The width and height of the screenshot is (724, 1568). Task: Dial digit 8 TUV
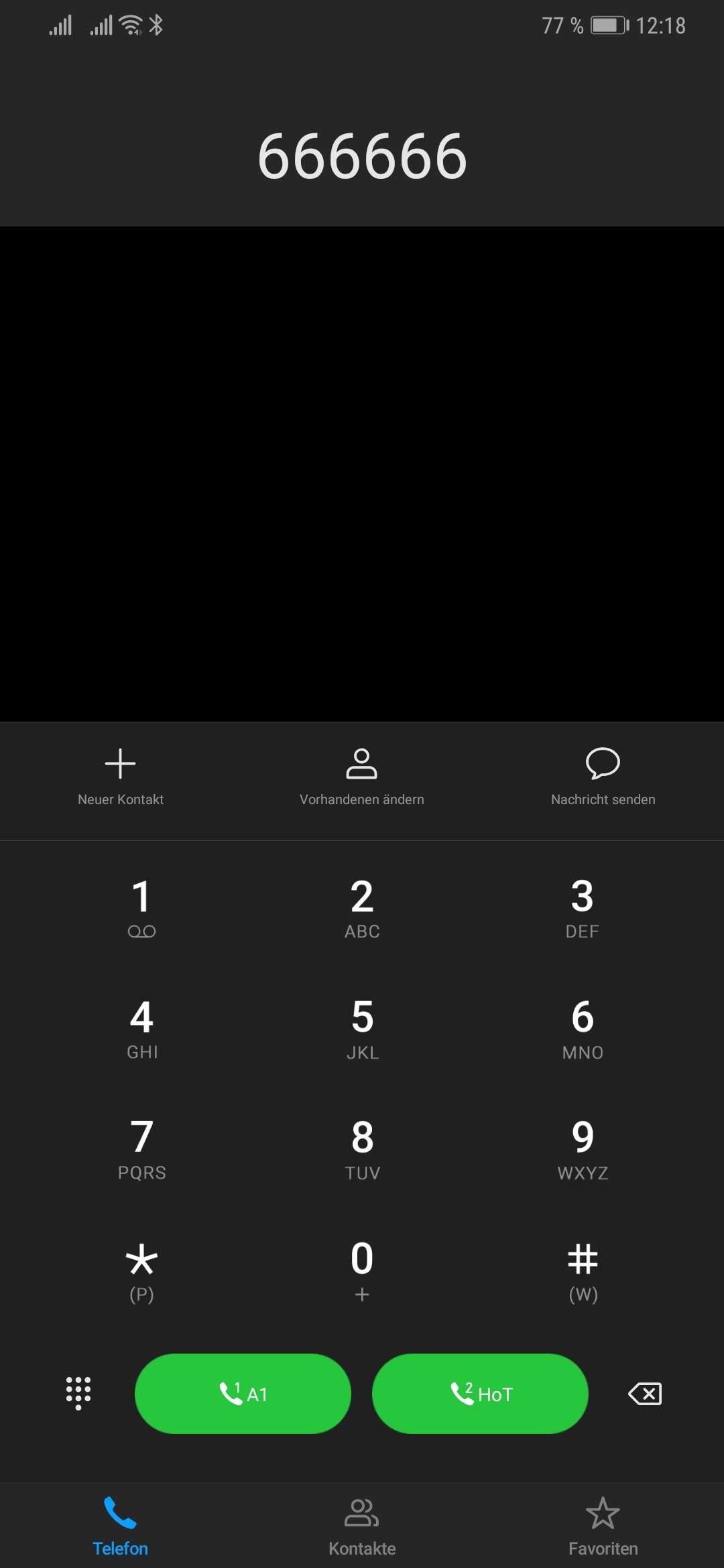(362, 1150)
